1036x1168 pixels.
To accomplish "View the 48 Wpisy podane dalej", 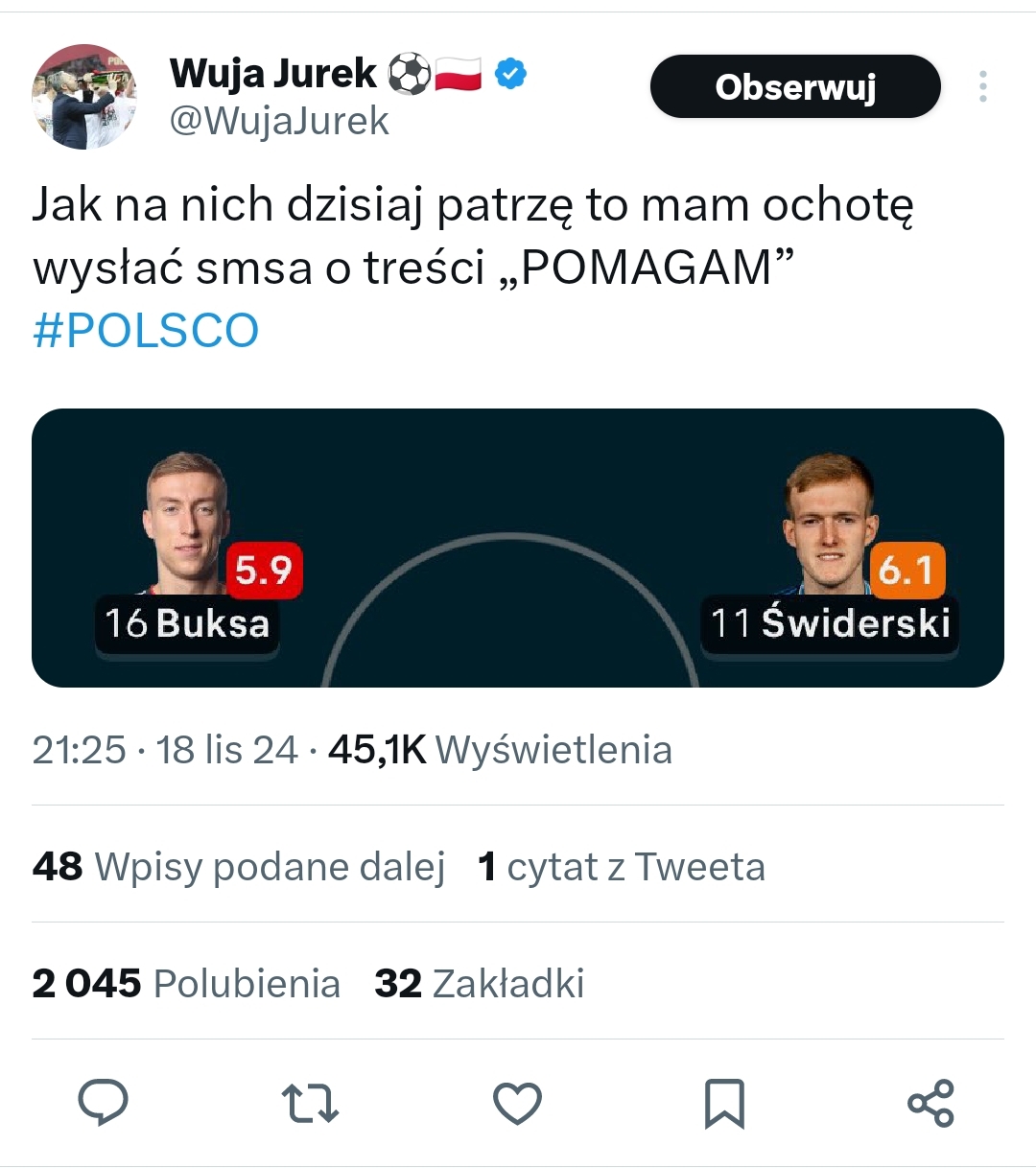I will [x=239, y=867].
